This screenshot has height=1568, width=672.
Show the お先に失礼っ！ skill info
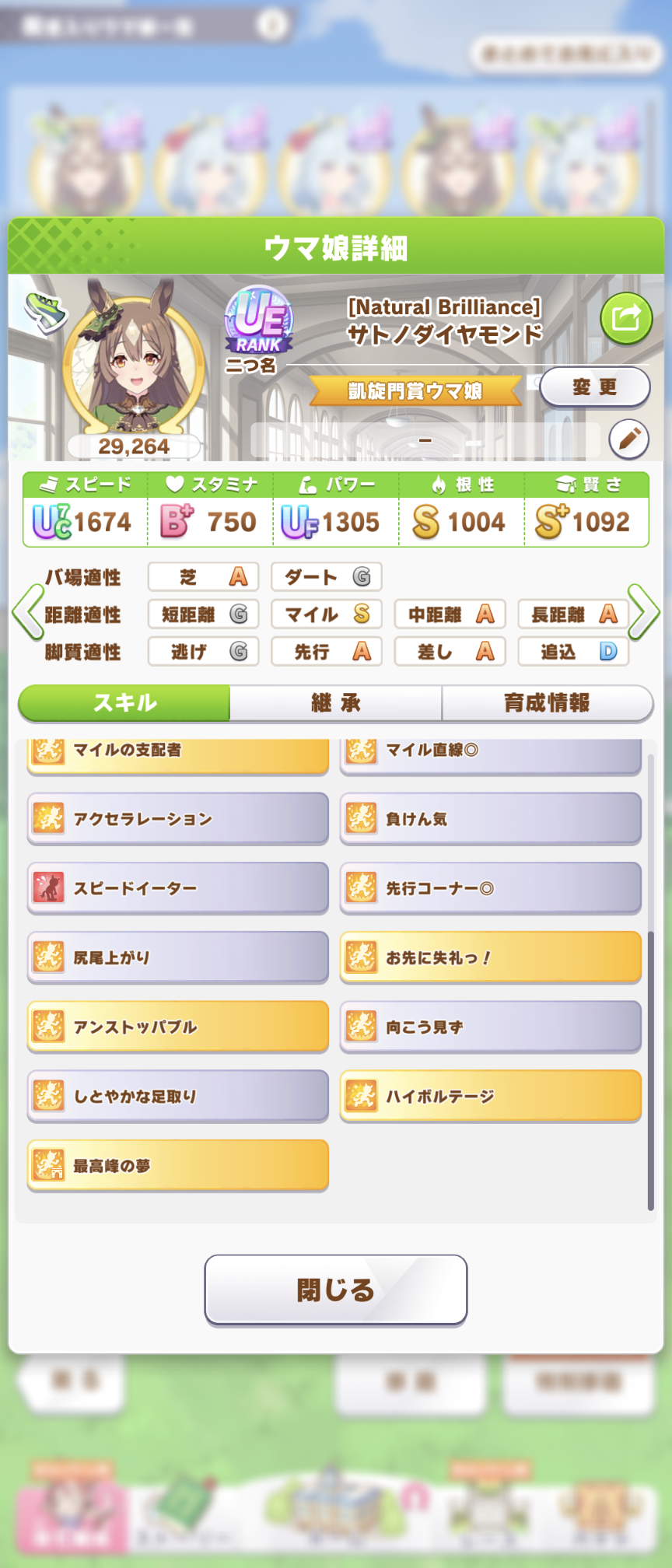[x=490, y=957]
